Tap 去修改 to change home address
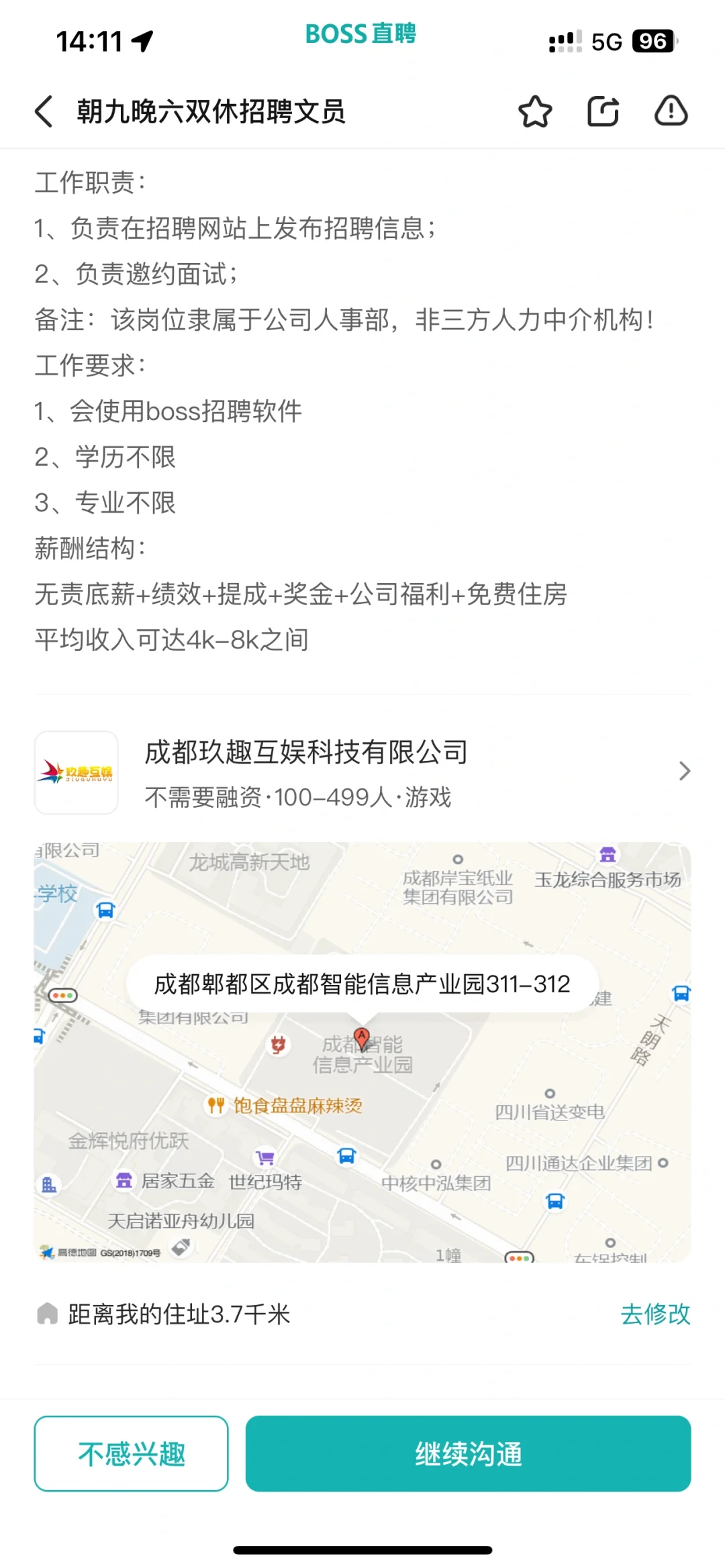The image size is (725, 1568). [x=655, y=1314]
